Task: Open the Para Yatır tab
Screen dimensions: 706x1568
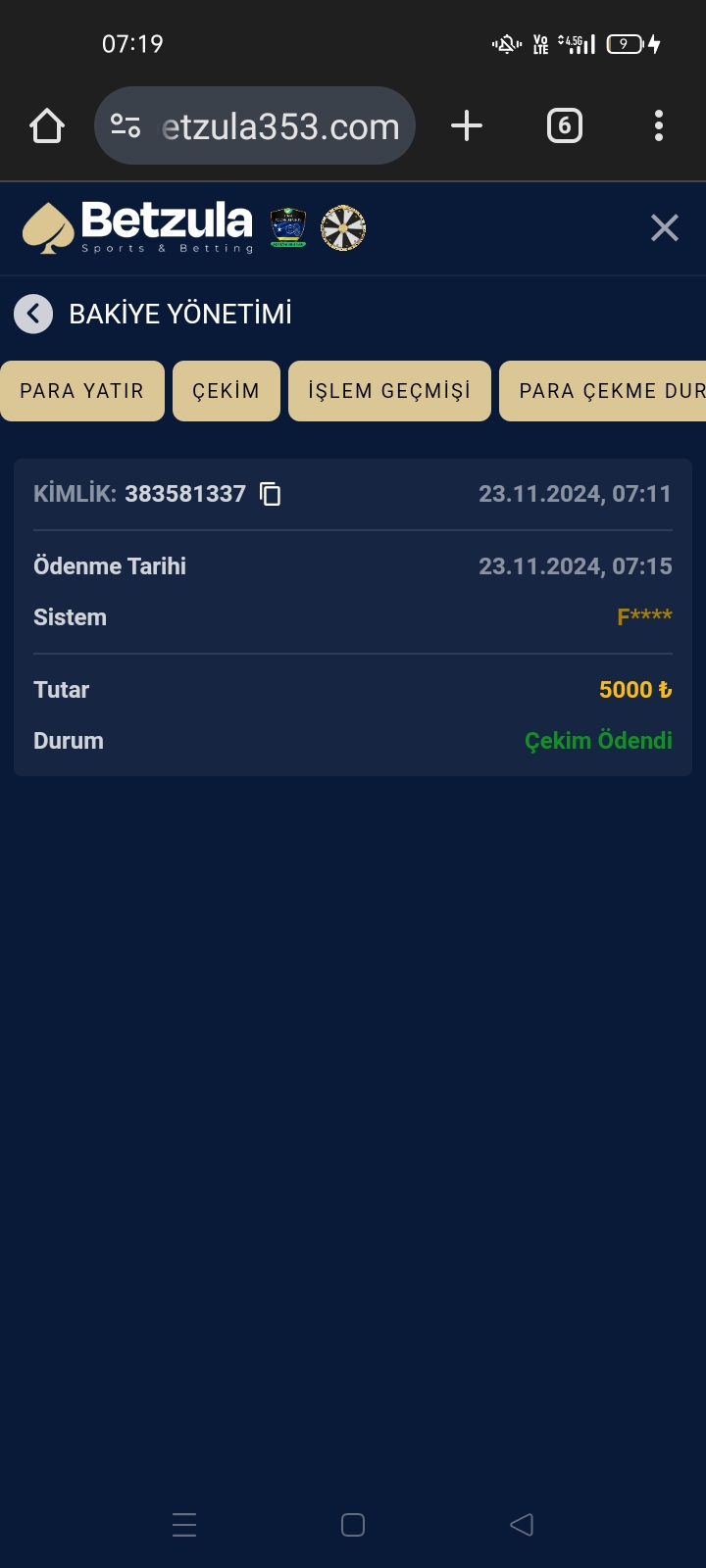Action: [82, 391]
